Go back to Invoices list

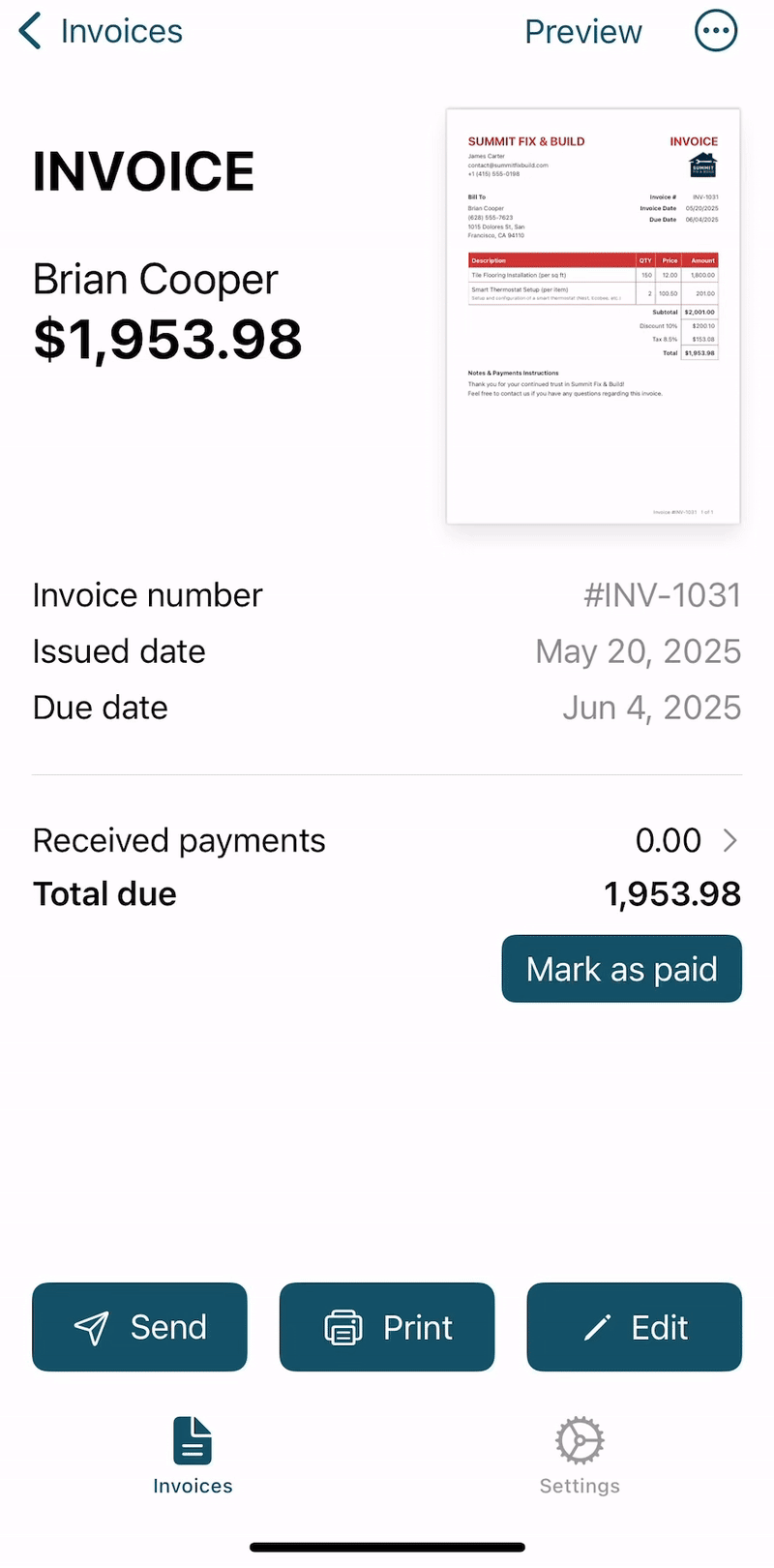click(101, 31)
